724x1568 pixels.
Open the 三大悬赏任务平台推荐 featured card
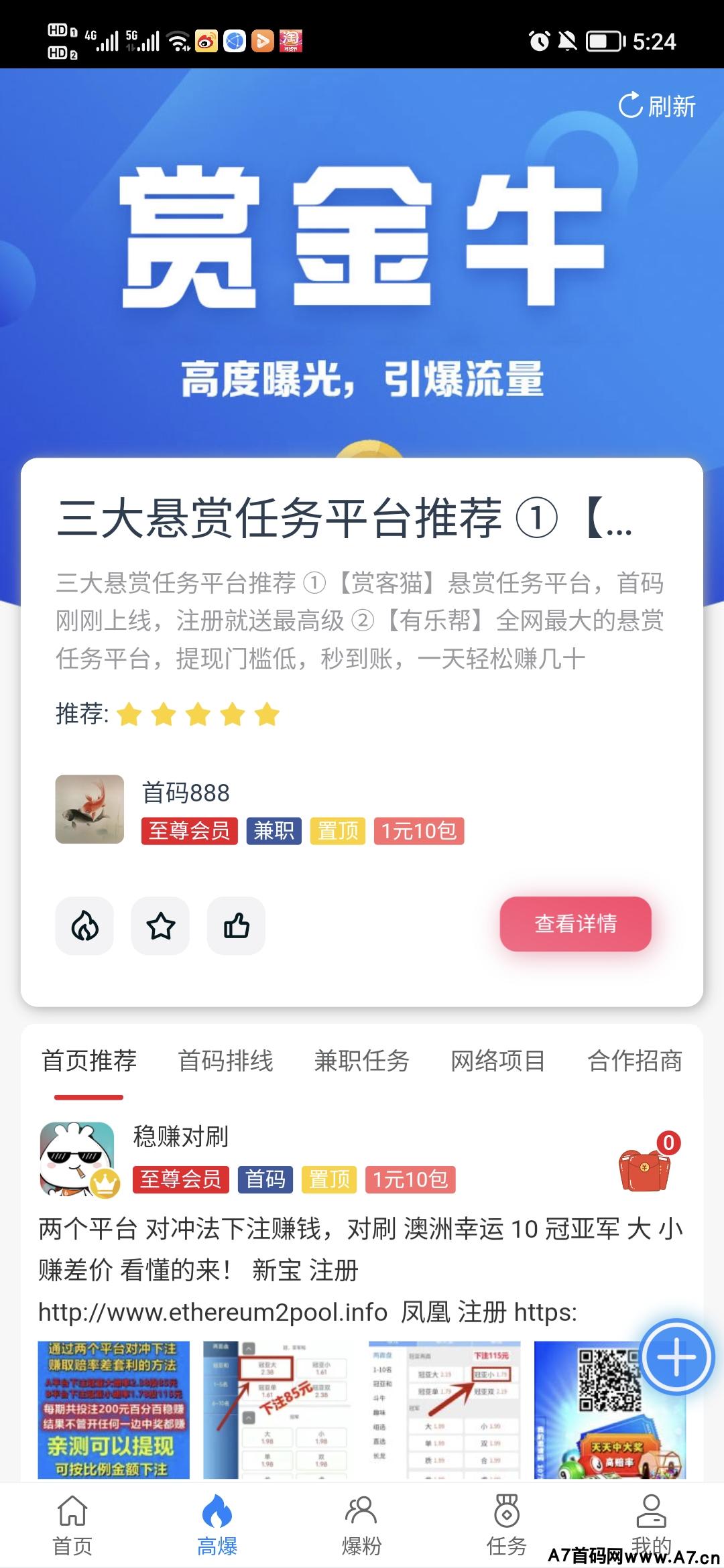[x=362, y=732]
